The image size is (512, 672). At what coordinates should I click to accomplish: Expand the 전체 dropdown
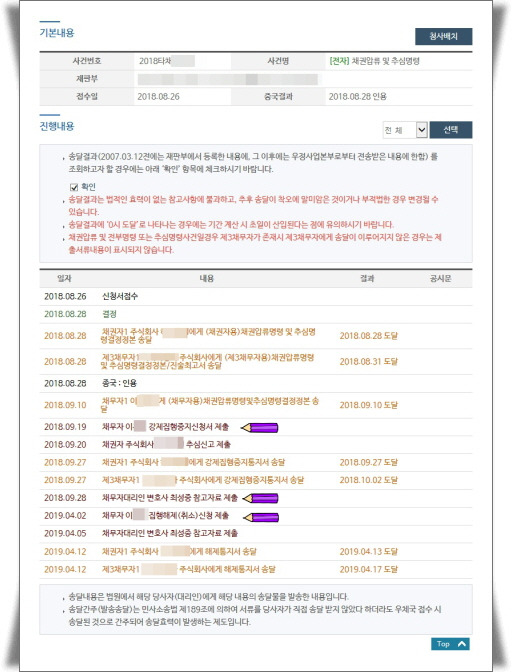[405, 130]
